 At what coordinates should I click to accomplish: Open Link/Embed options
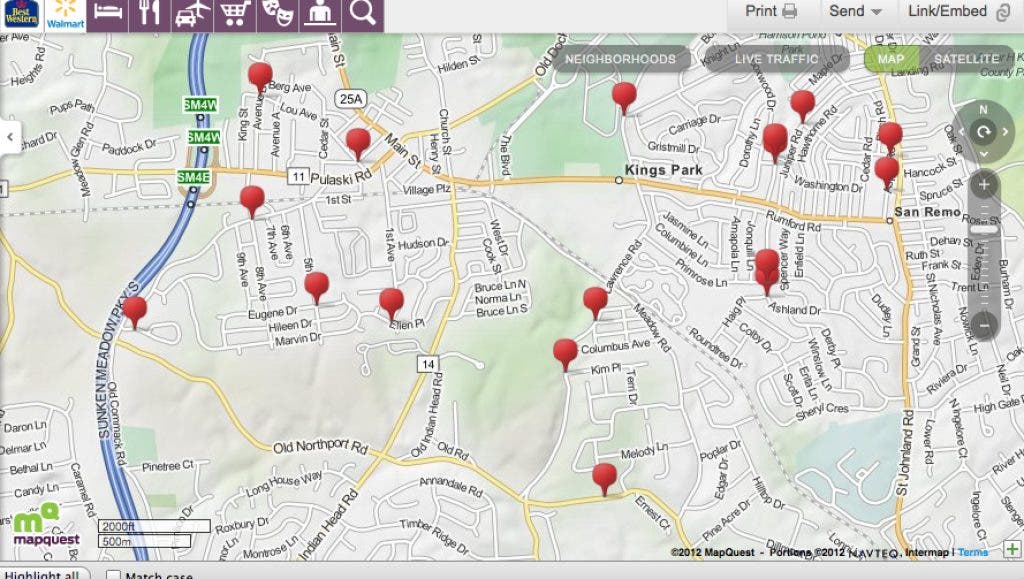pos(959,11)
